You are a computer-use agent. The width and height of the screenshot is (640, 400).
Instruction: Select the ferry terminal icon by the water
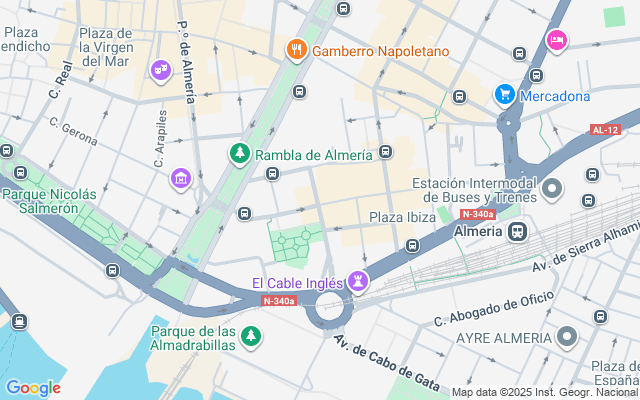[x=19, y=322]
